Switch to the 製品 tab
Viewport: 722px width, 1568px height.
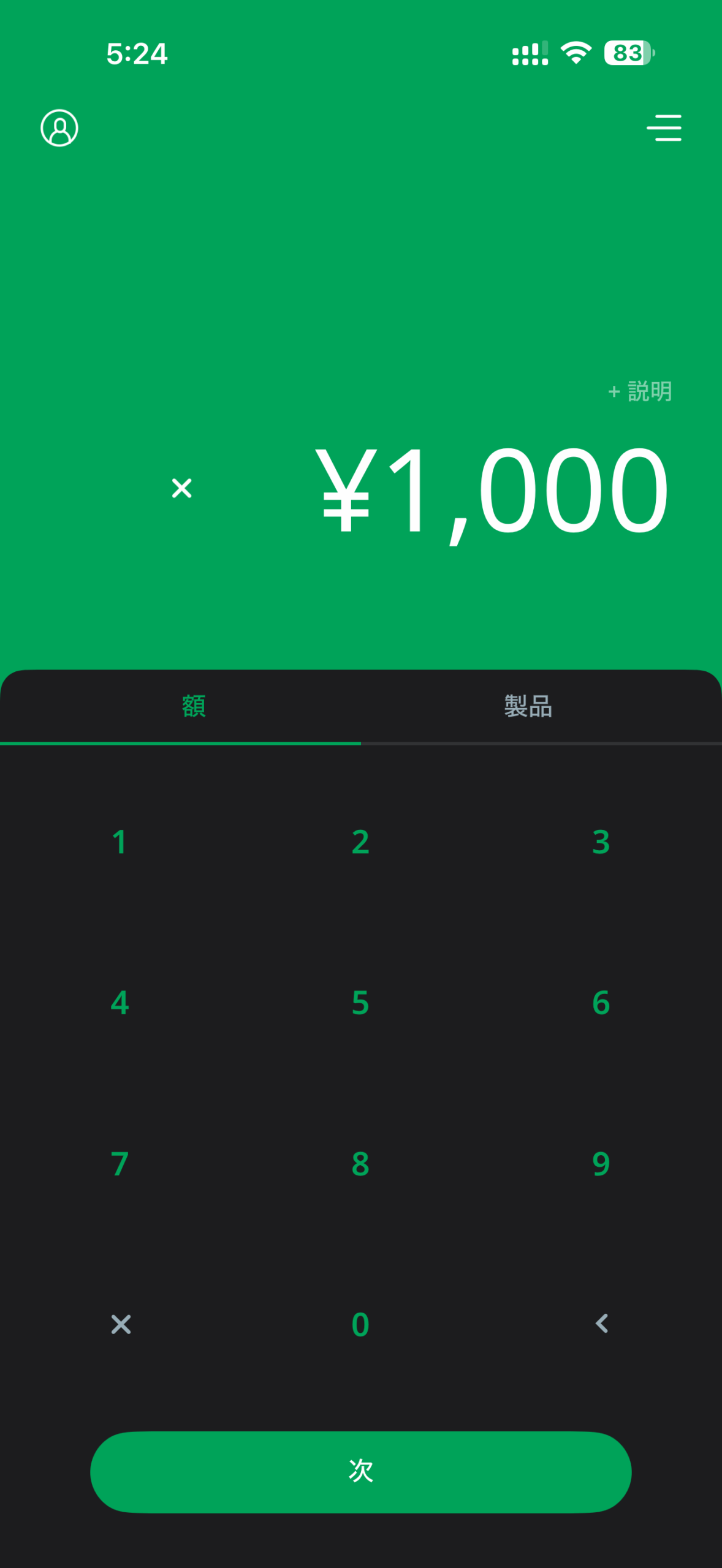[x=528, y=706]
